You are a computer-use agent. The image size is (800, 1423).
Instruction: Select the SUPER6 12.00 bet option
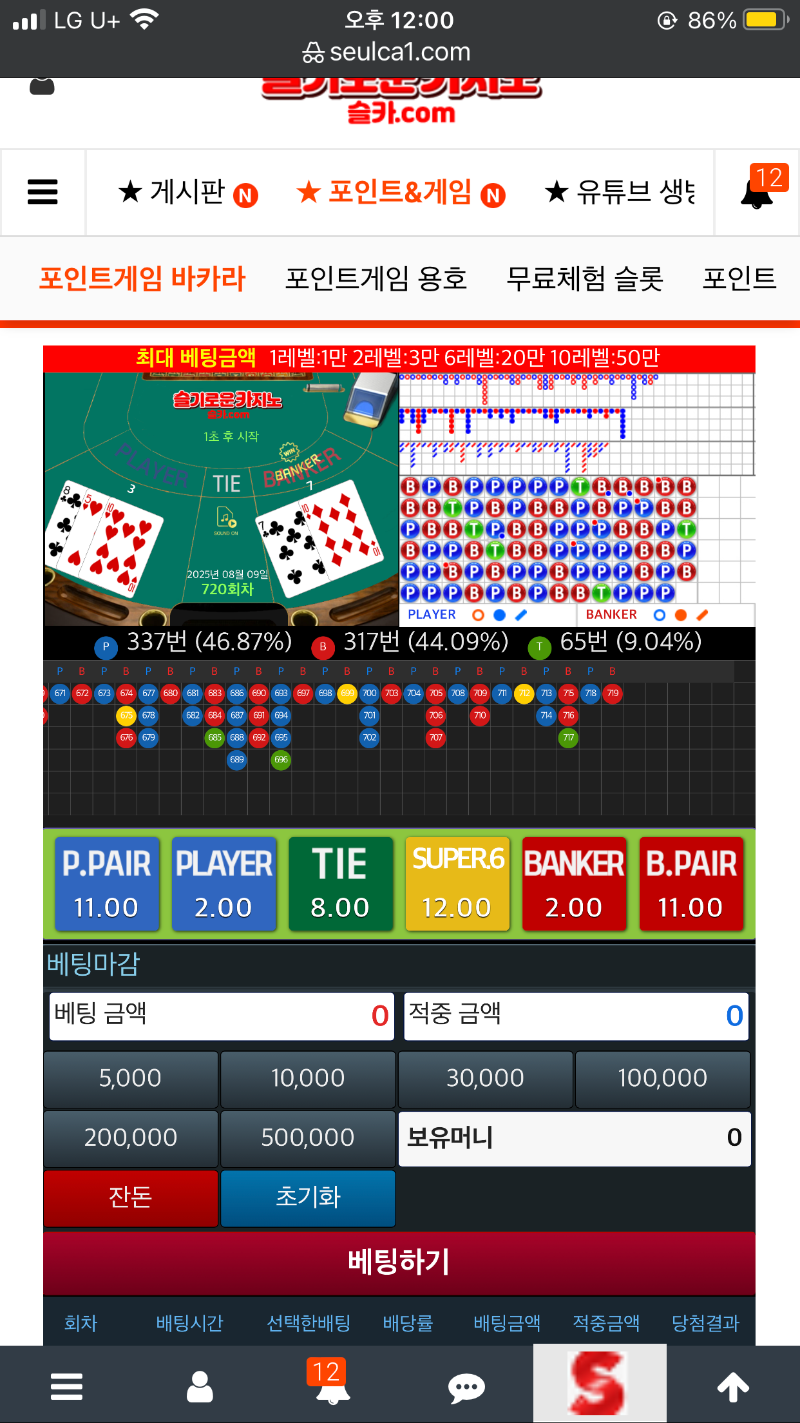tap(457, 884)
